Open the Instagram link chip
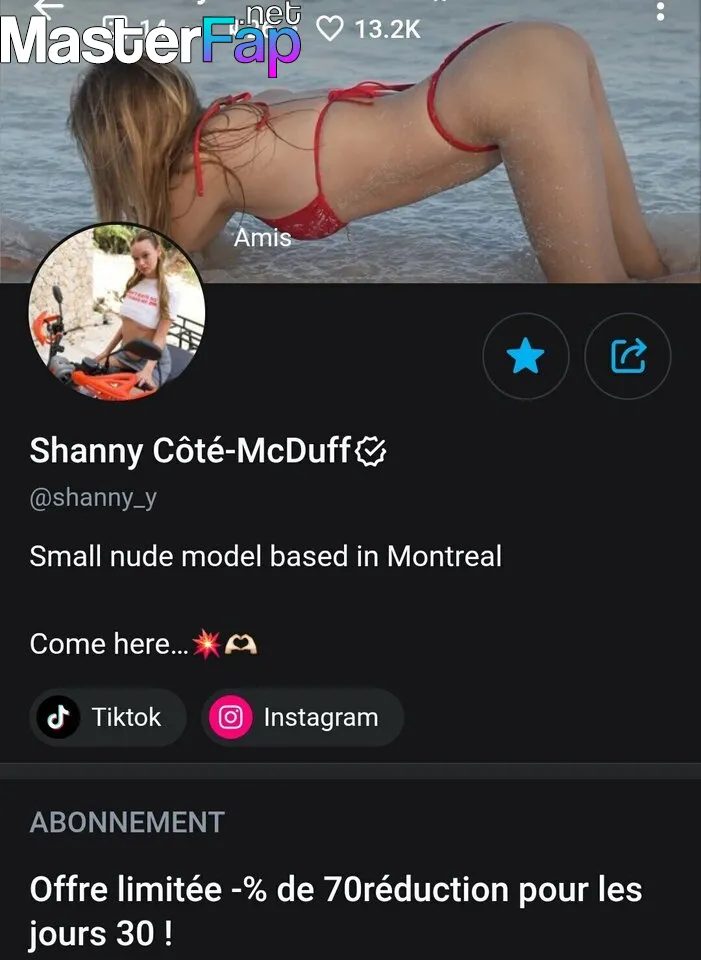Image resolution: width=701 pixels, height=960 pixels. coord(302,717)
